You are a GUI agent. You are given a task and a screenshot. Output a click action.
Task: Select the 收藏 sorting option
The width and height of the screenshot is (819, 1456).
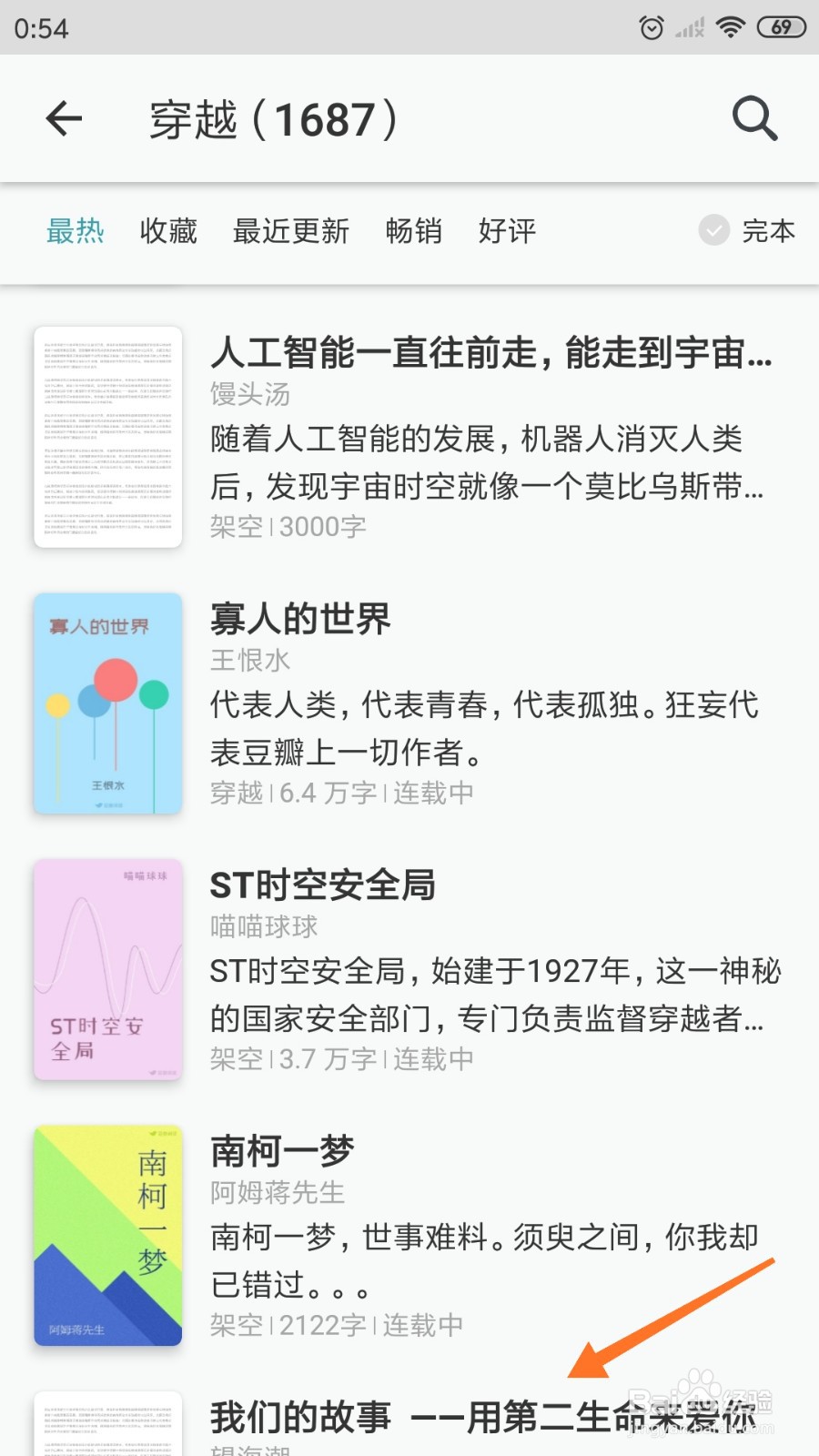click(x=167, y=232)
